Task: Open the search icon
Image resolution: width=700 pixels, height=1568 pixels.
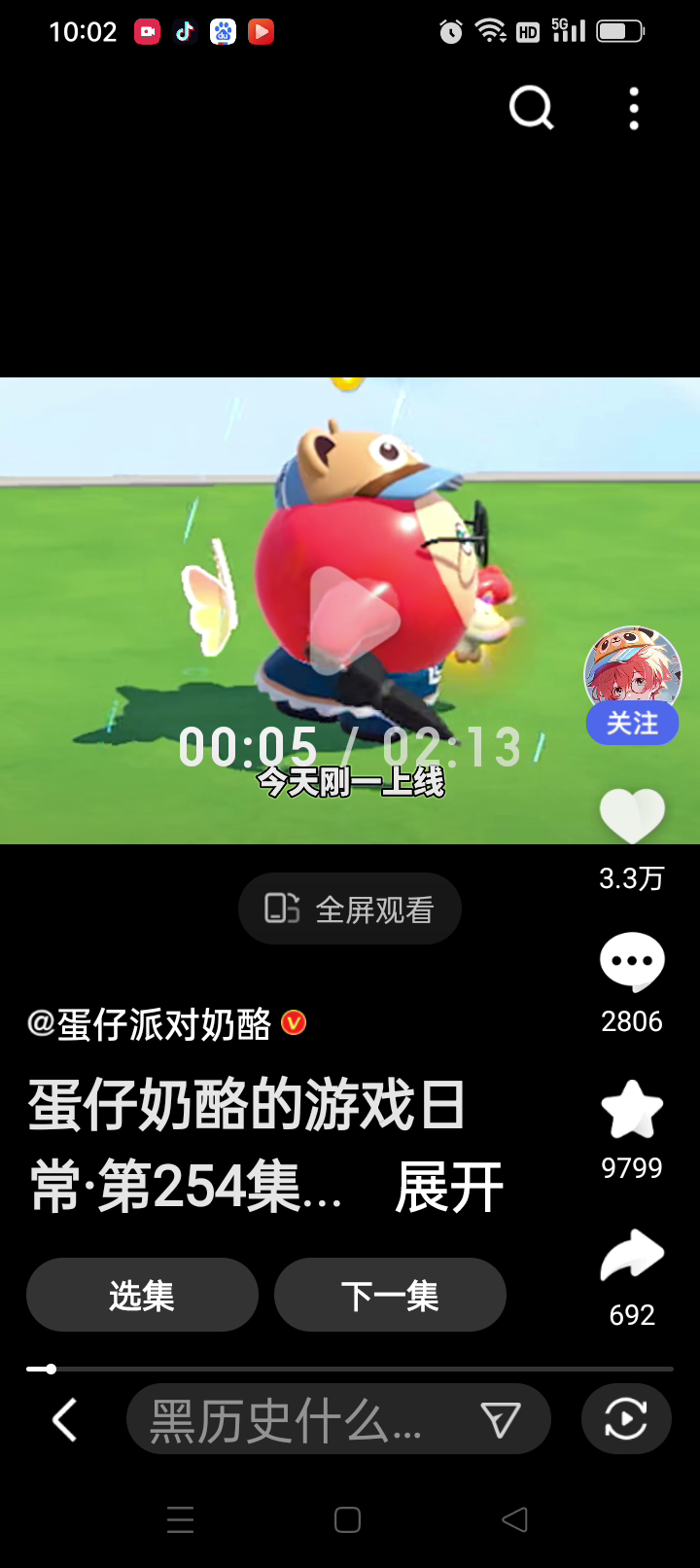Action: [x=531, y=108]
